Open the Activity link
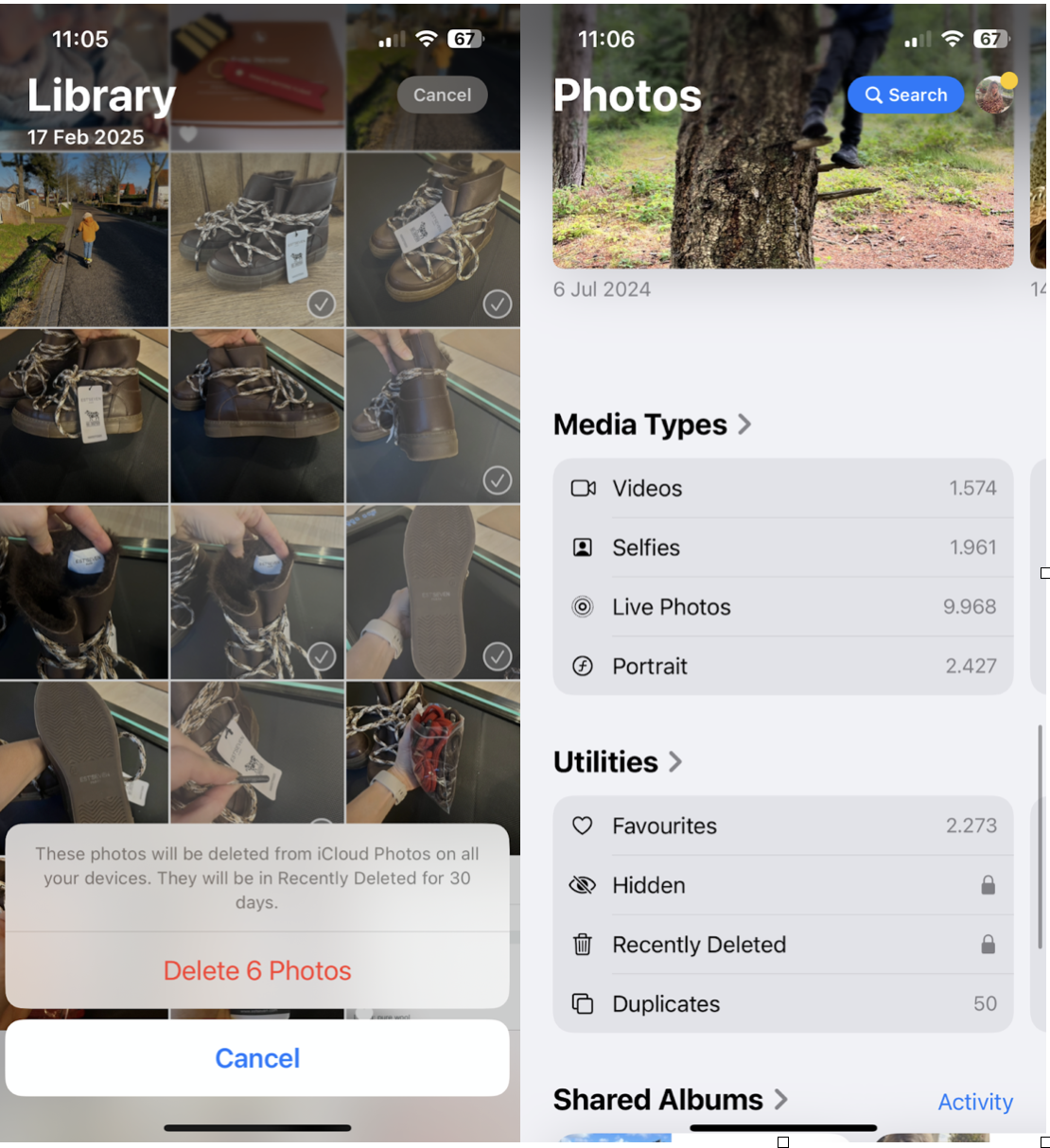The width and height of the screenshot is (1050, 1148). tap(974, 1102)
